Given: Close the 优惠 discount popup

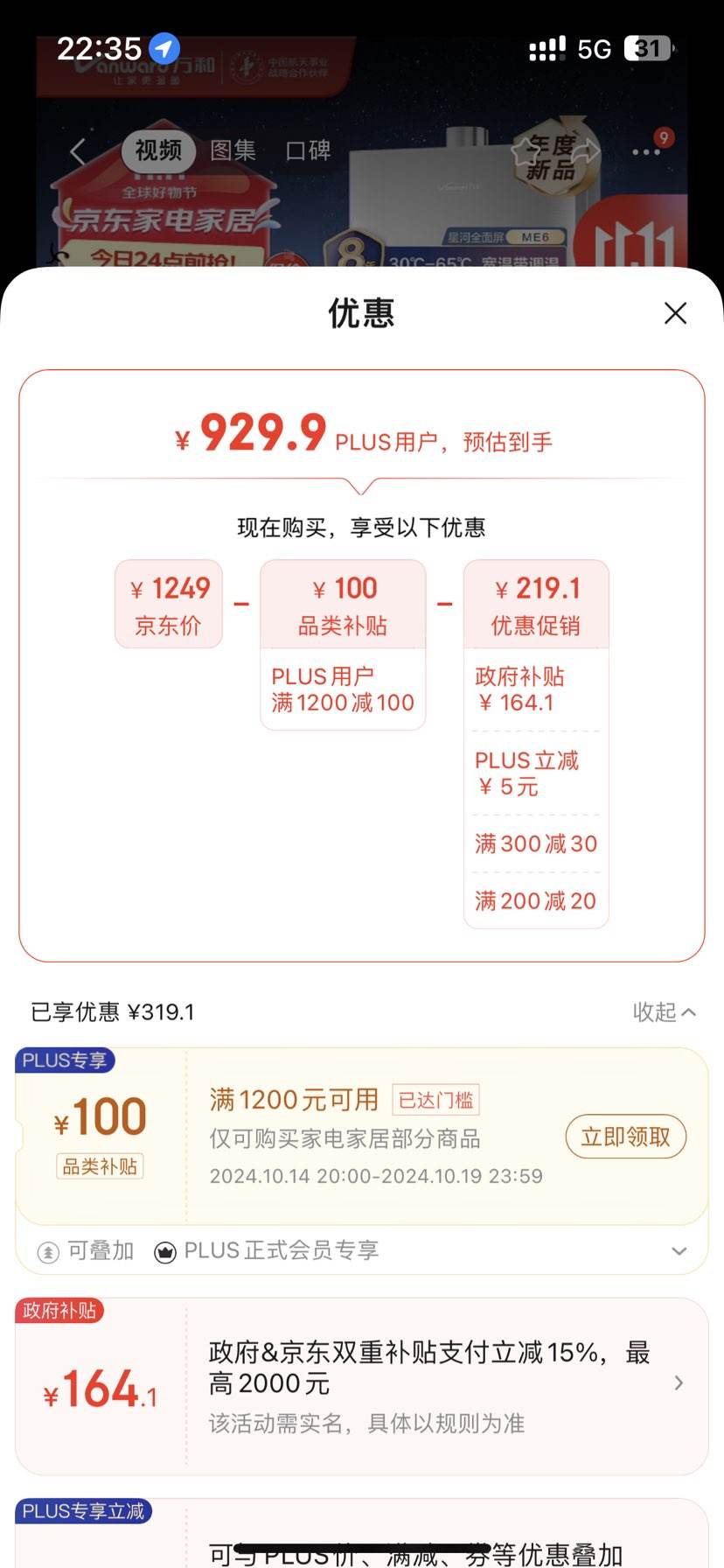Looking at the screenshot, I should tap(675, 313).
